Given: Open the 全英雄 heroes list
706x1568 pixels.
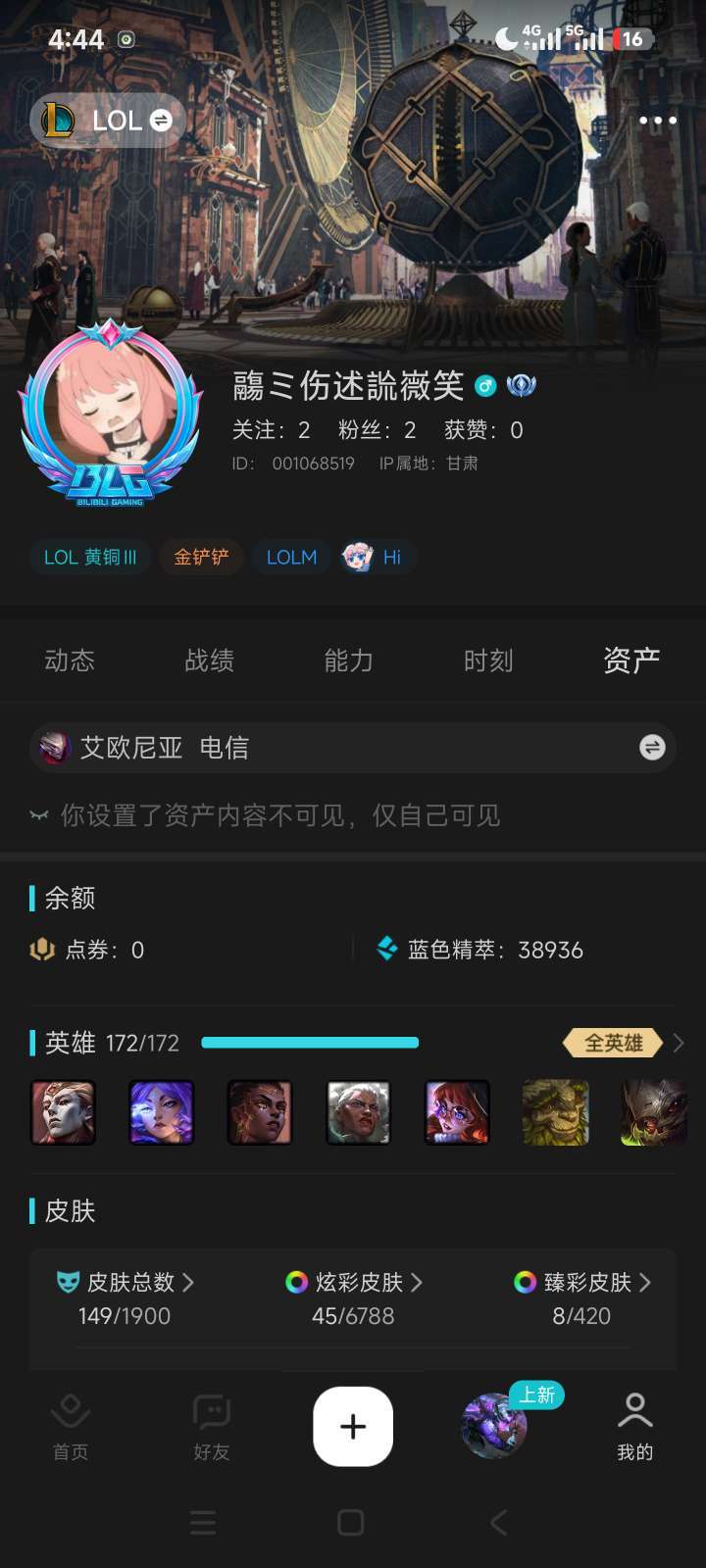Looking at the screenshot, I should tap(623, 1043).
